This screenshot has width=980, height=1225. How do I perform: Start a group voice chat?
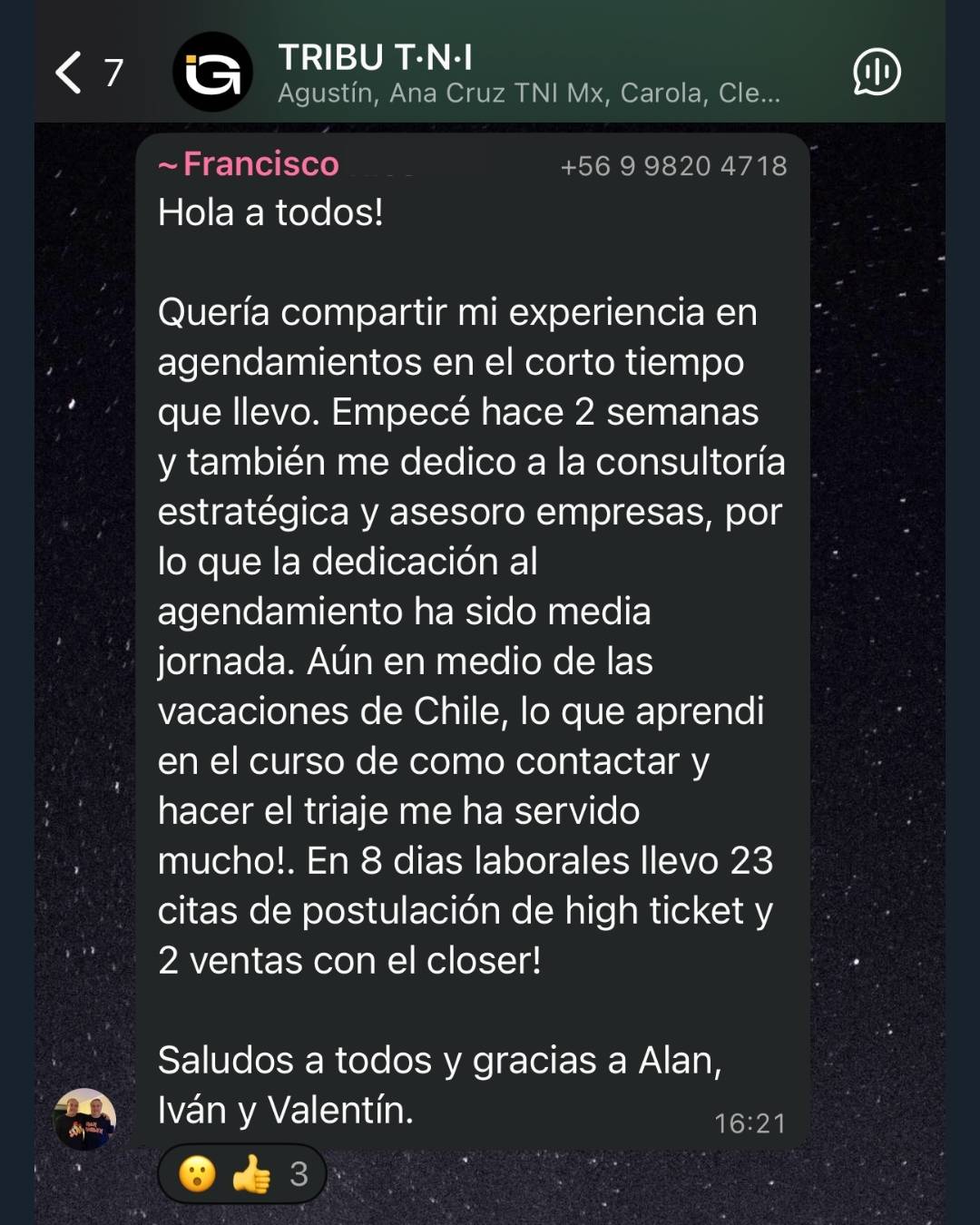pos(876,73)
